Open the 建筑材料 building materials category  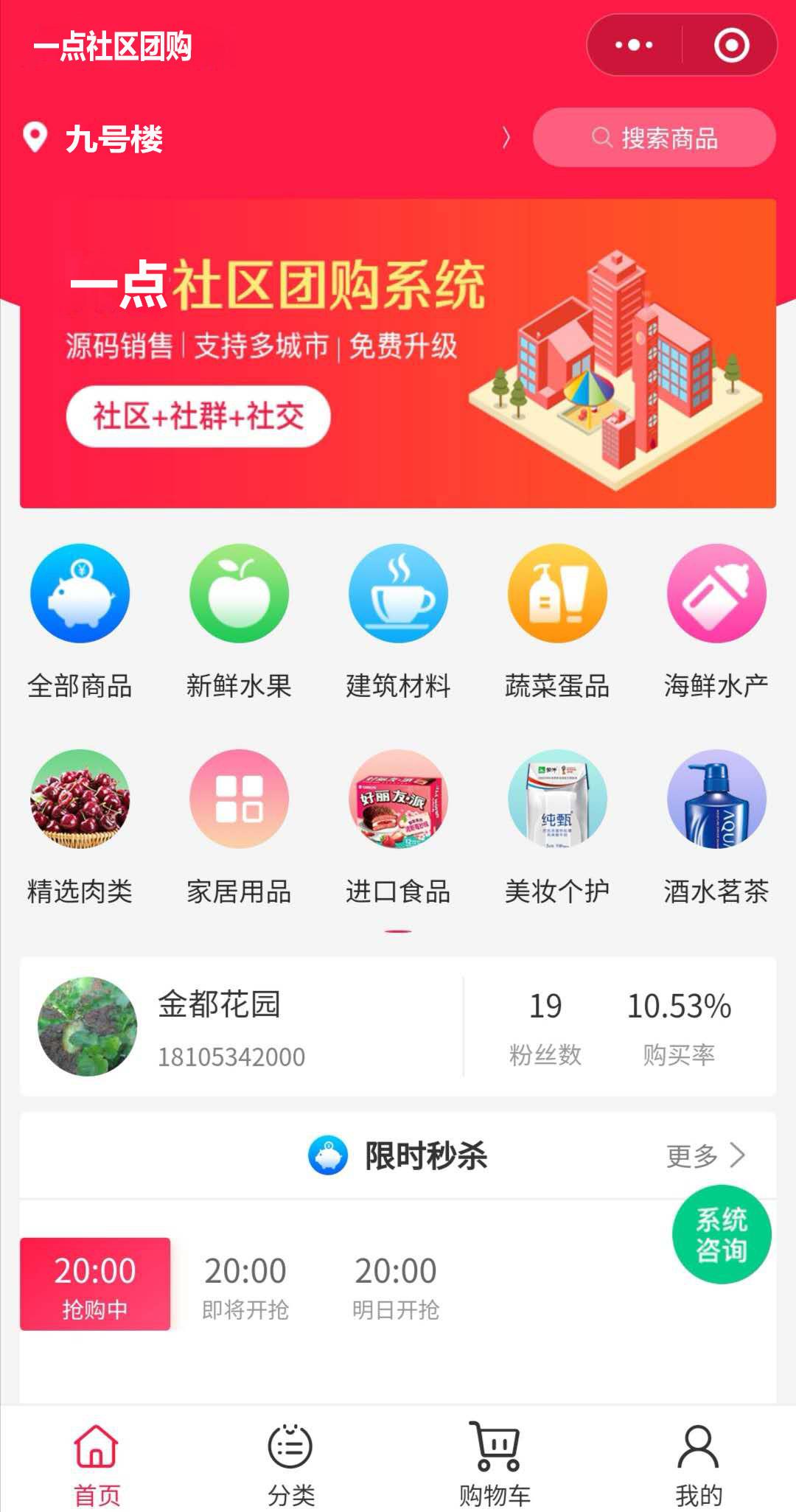click(x=397, y=594)
